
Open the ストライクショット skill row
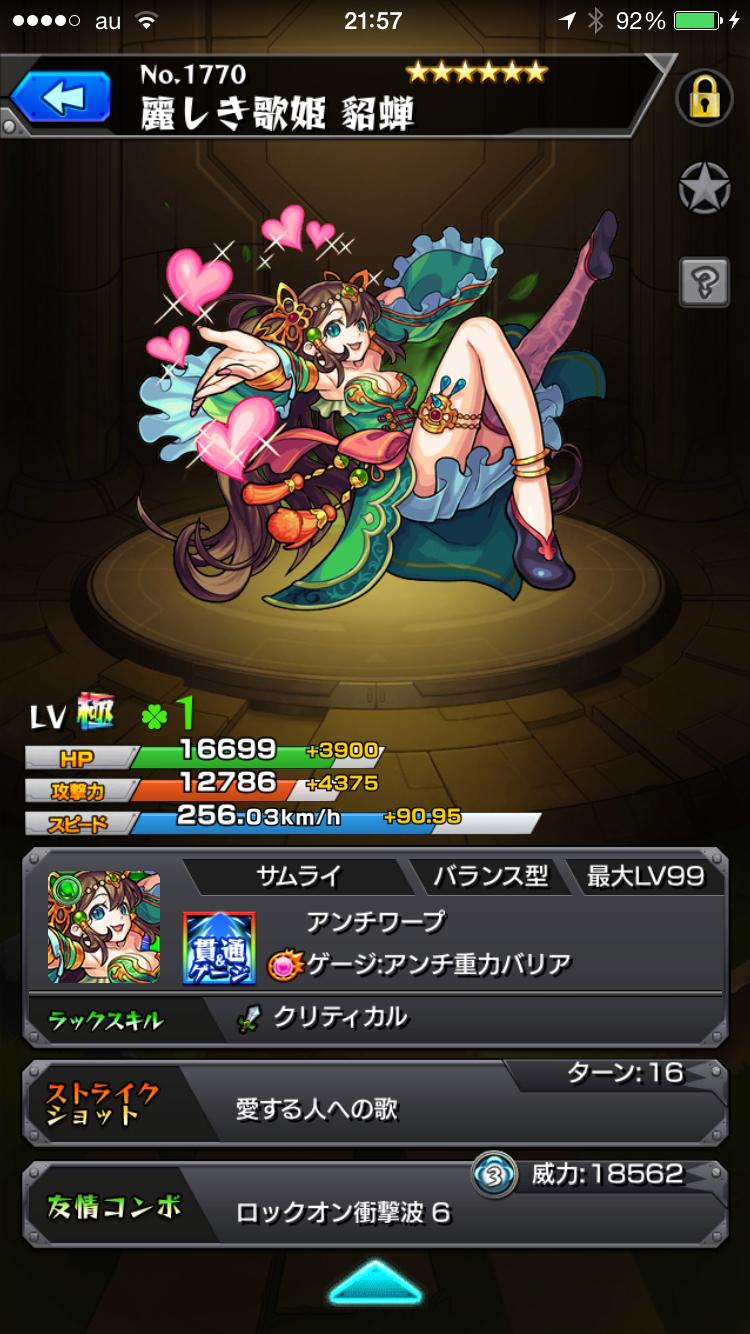(x=375, y=1101)
